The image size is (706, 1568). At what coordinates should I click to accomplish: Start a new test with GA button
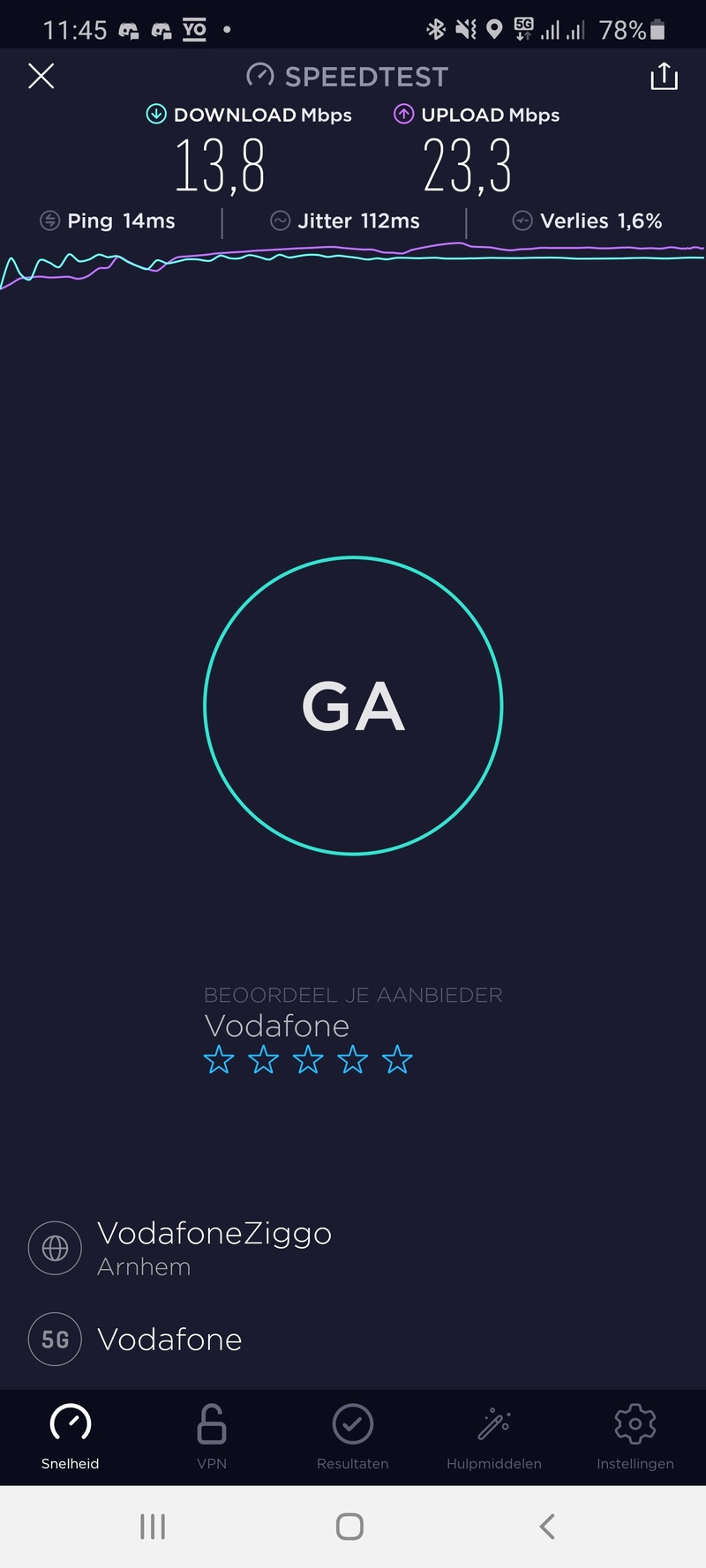coord(353,706)
